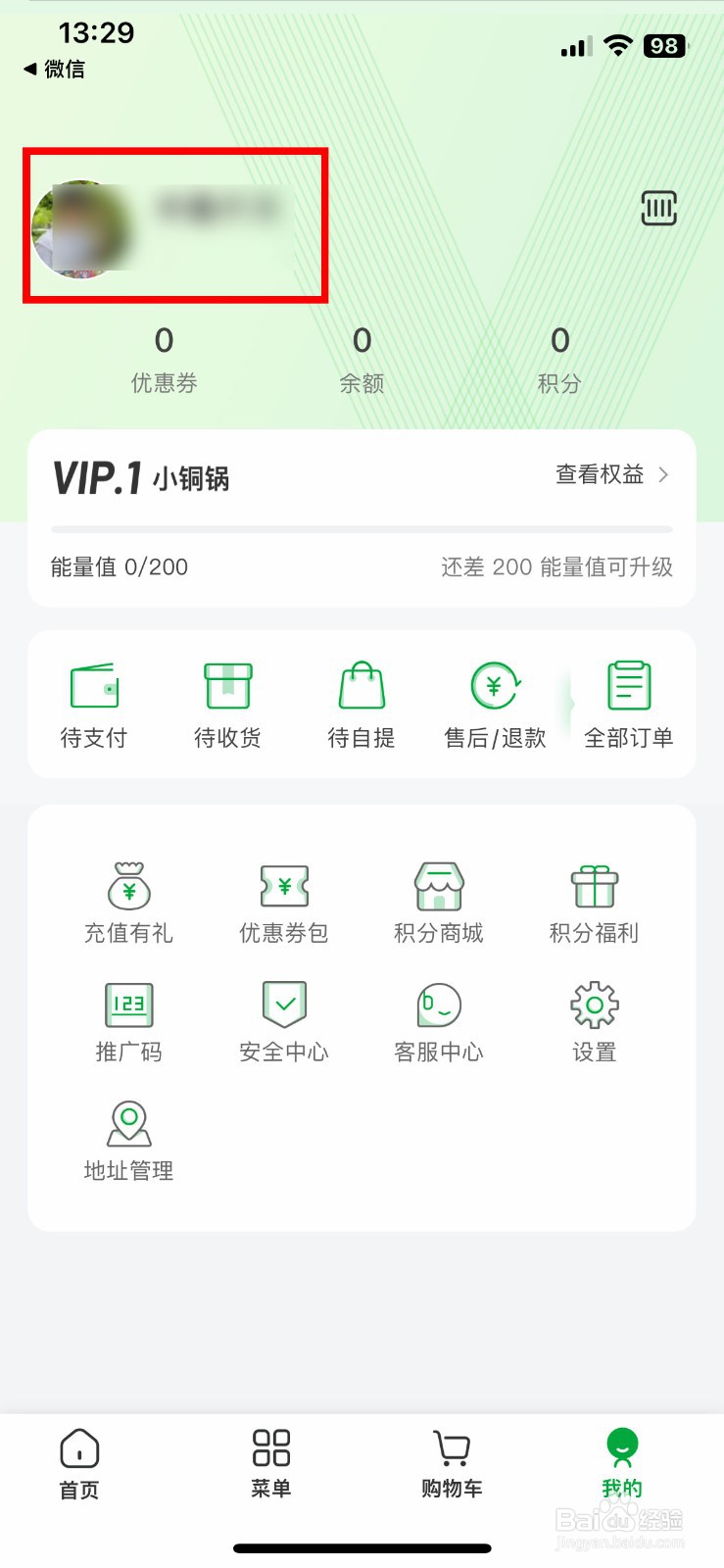724x1568 pixels.
Task: Open 全部订单 to see all orders
Action: click(630, 704)
